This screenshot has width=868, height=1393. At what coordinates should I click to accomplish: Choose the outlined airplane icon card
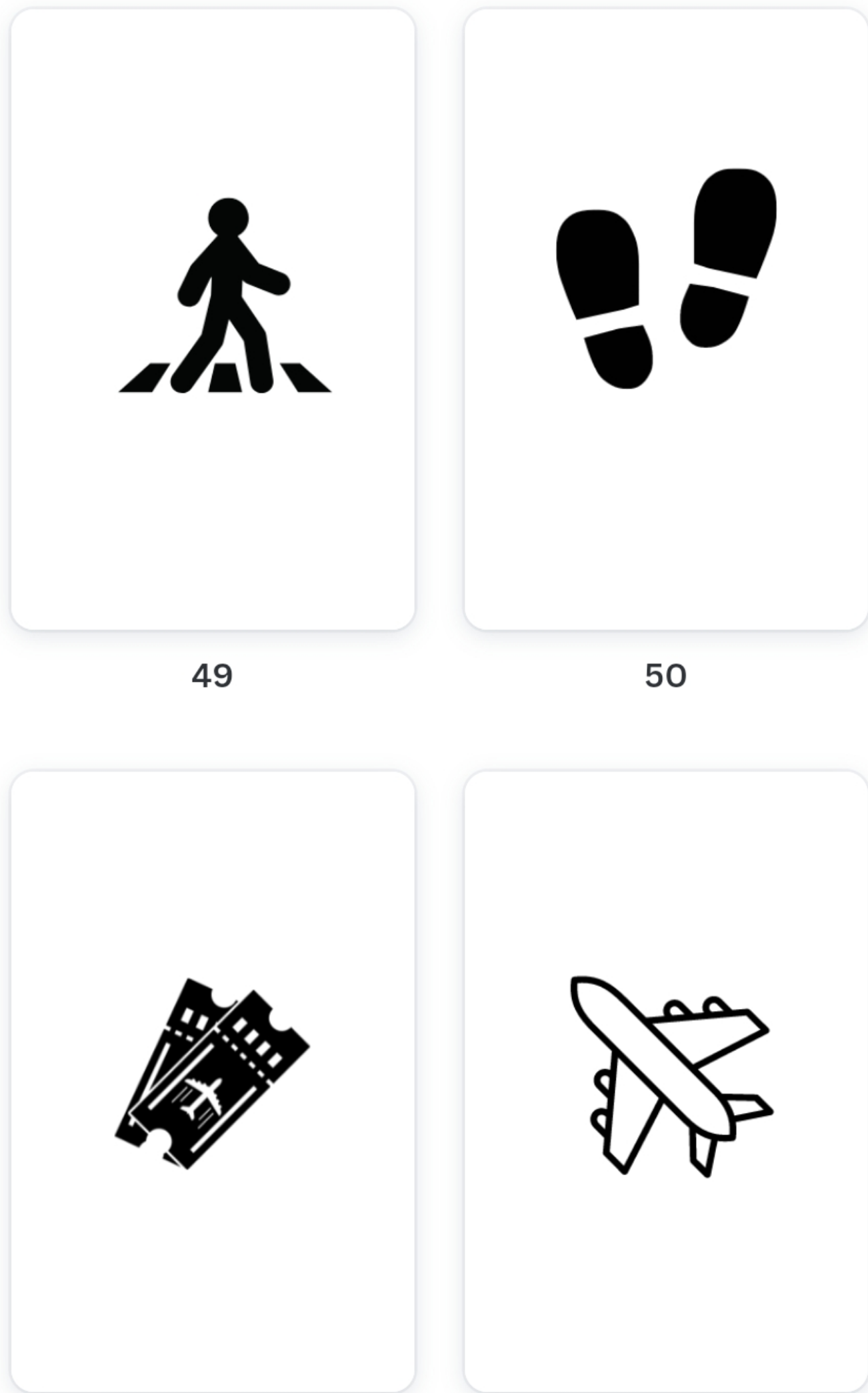pyautogui.click(x=665, y=1080)
